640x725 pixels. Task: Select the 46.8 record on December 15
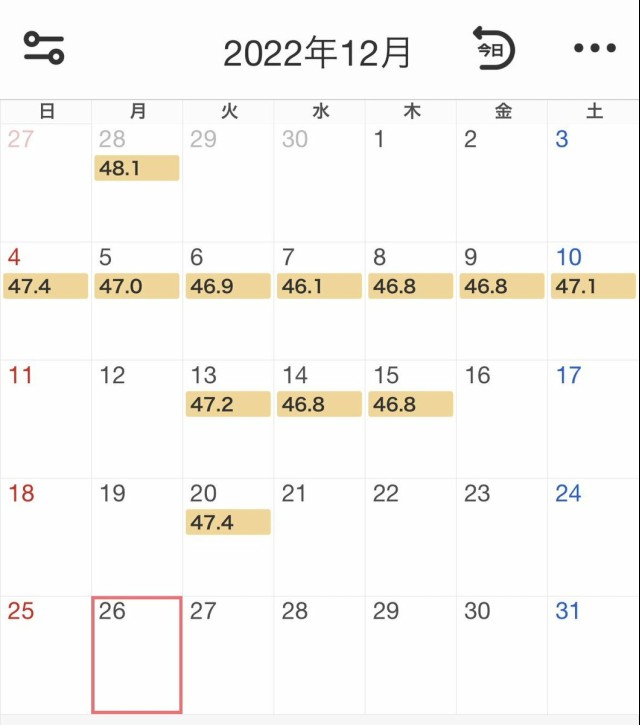(410, 404)
